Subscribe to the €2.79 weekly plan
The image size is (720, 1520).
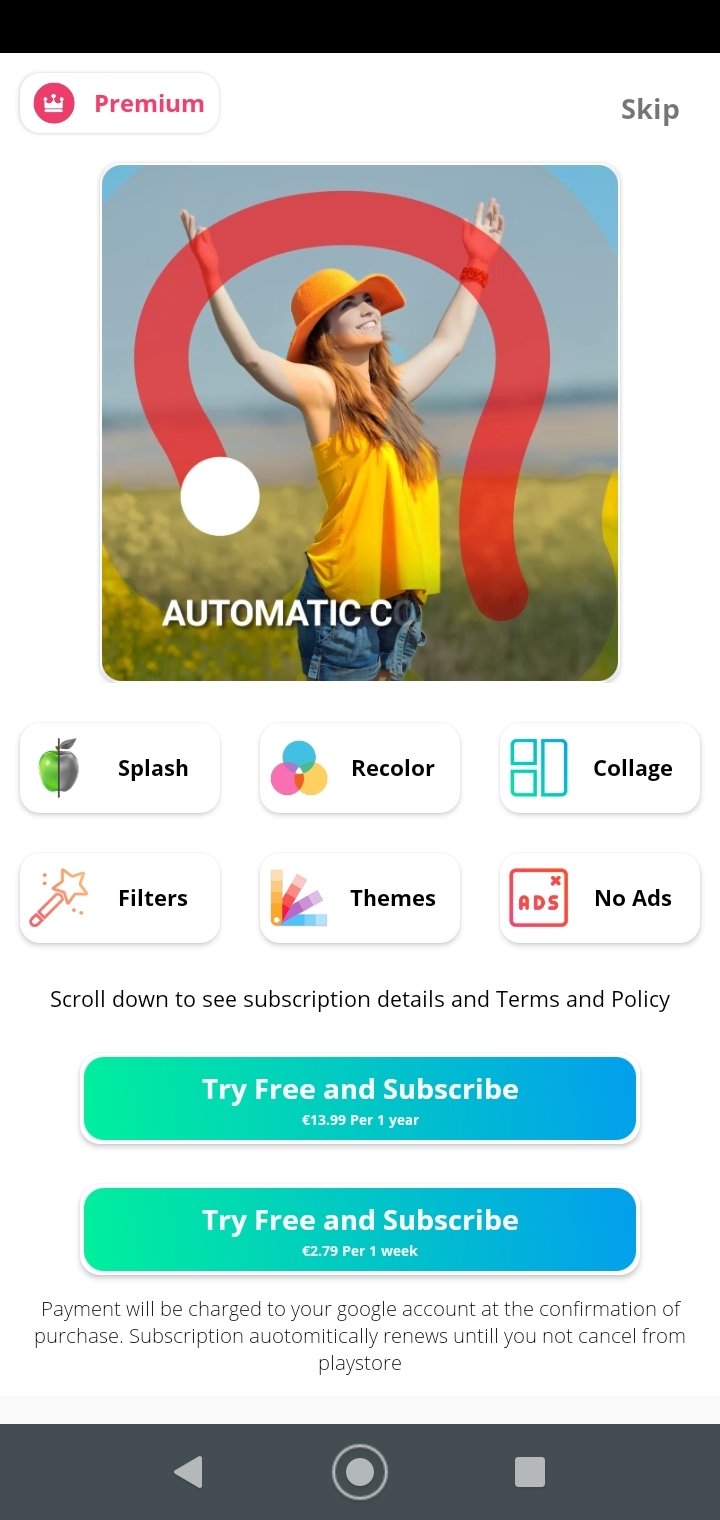(x=360, y=1230)
